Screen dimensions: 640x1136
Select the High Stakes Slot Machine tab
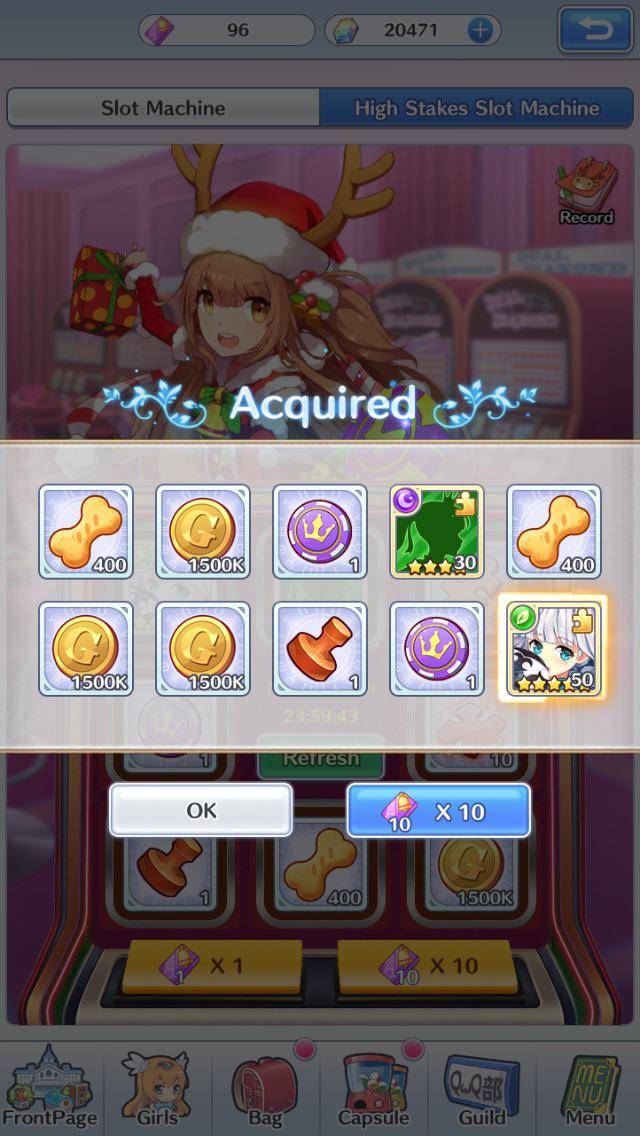[477, 108]
